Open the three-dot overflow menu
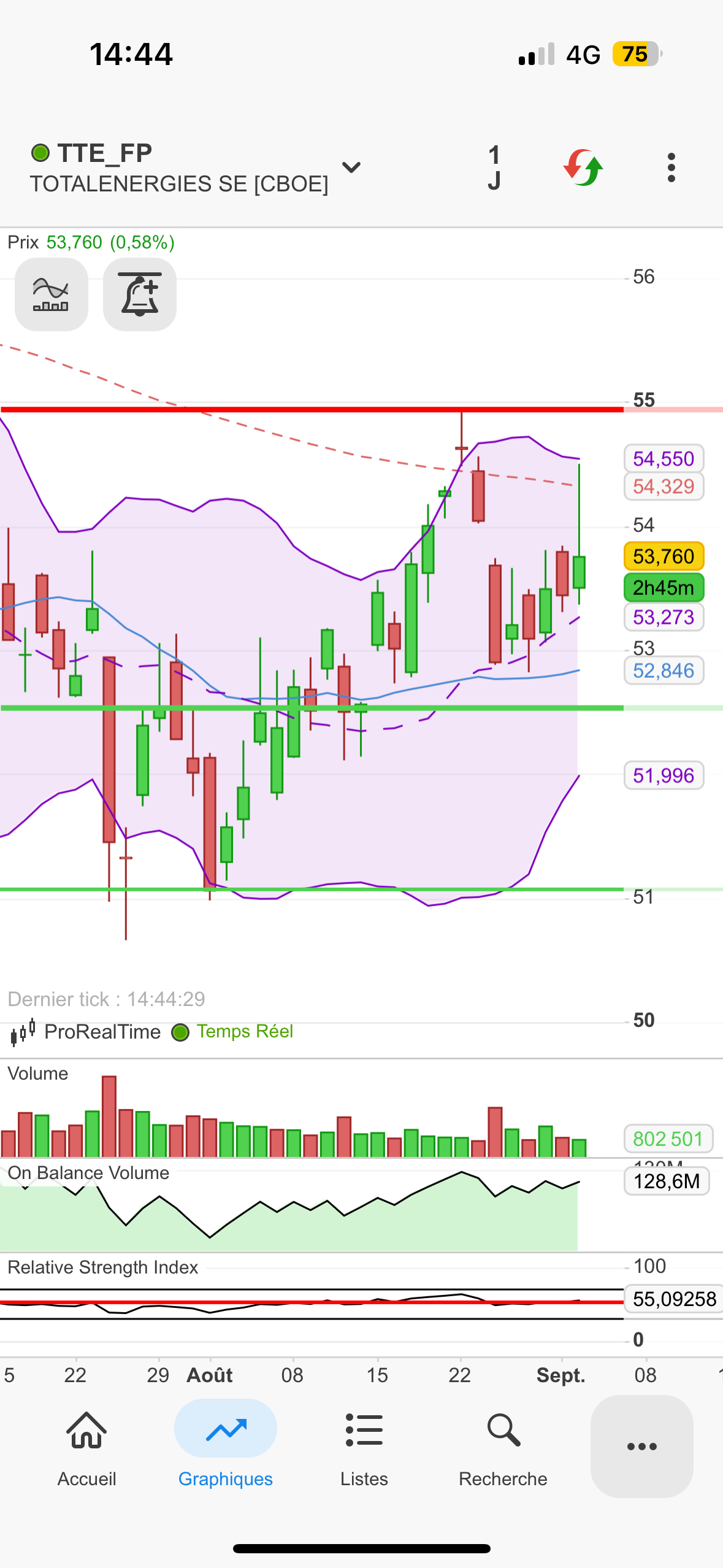 point(671,167)
